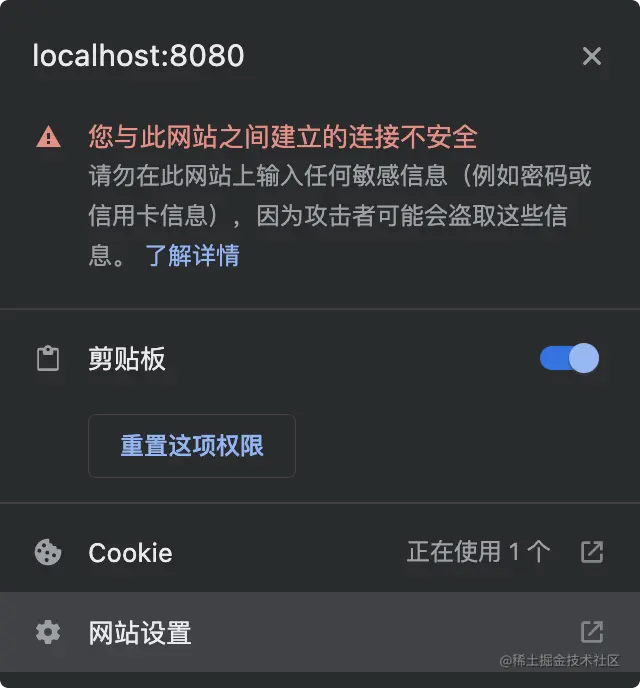Open the Cookie row
The width and height of the screenshot is (640, 688).
[320, 552]
